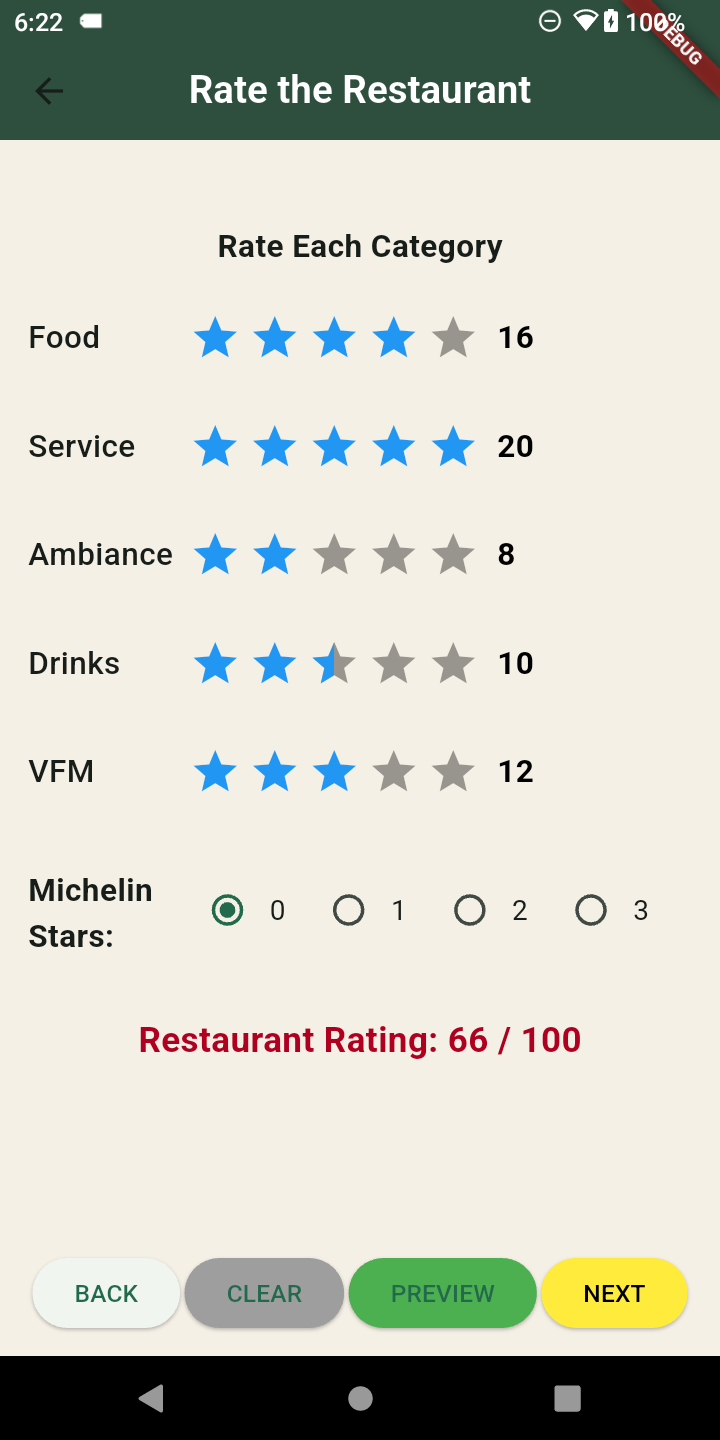Go to the system home screen

[x=360, y=1398]
